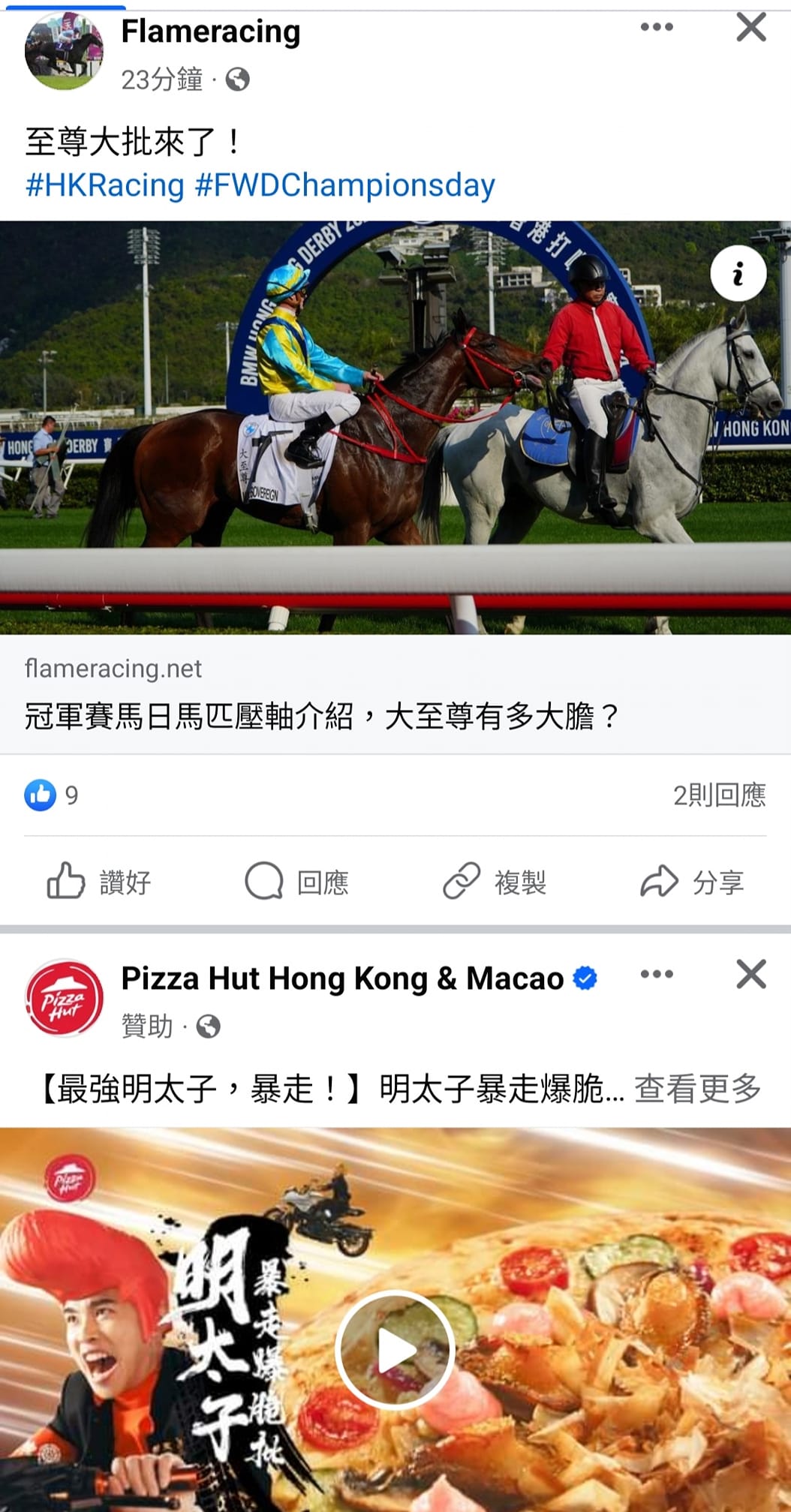Tap the info icon on the article image
The height and width of the screenshot is (1512, 791).
click(x=738, y=273)
